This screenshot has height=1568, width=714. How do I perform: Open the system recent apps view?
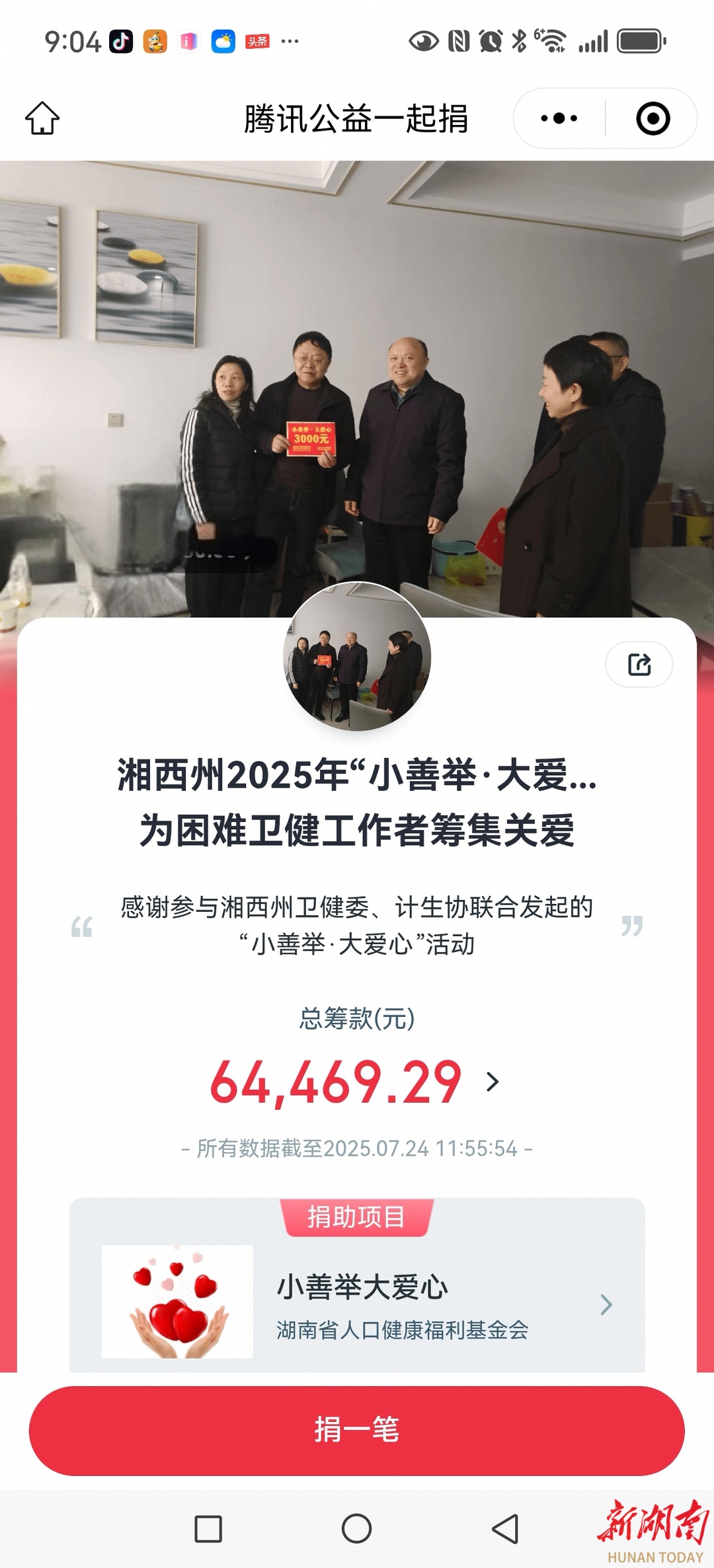pos(208,1528)
